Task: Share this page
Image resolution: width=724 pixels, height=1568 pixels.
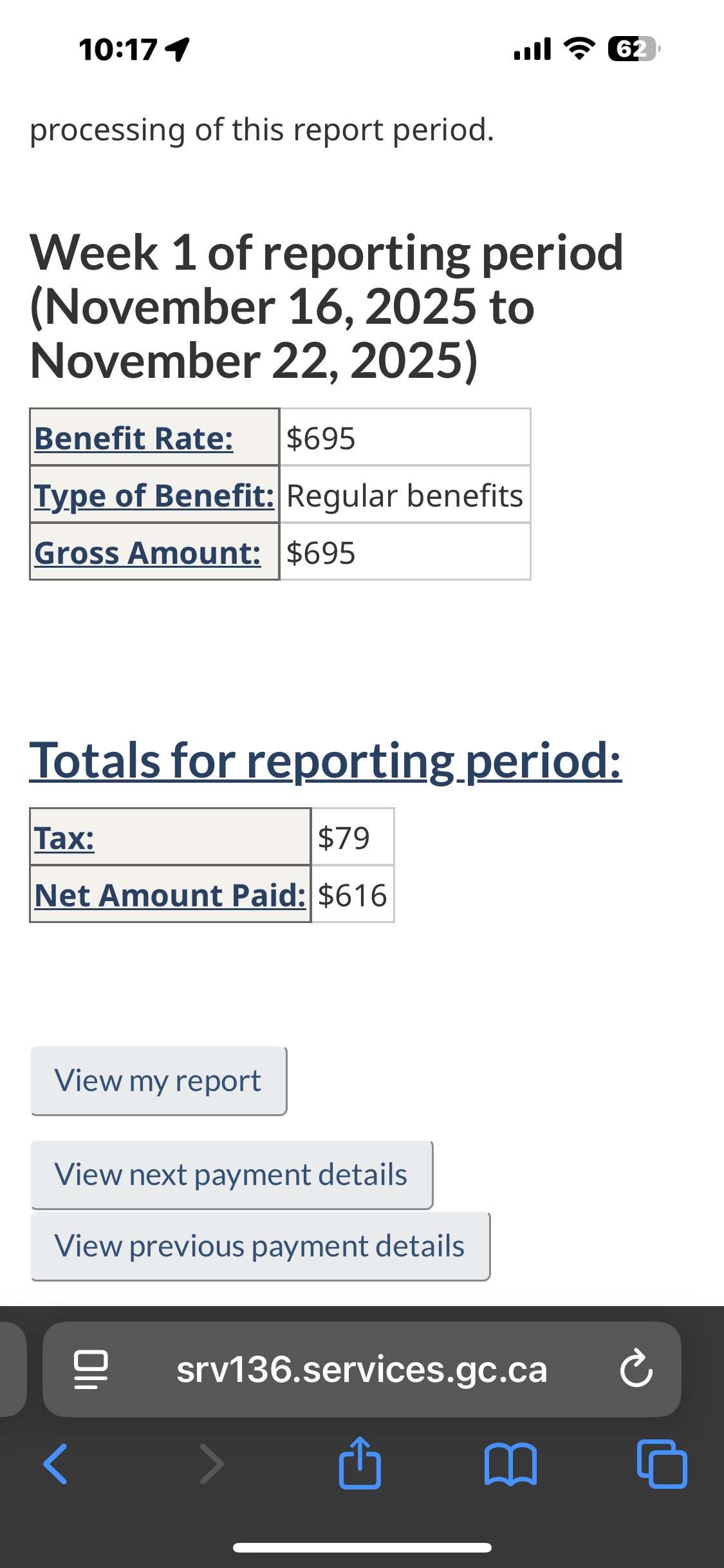Action: click(x=360, y=1464)
